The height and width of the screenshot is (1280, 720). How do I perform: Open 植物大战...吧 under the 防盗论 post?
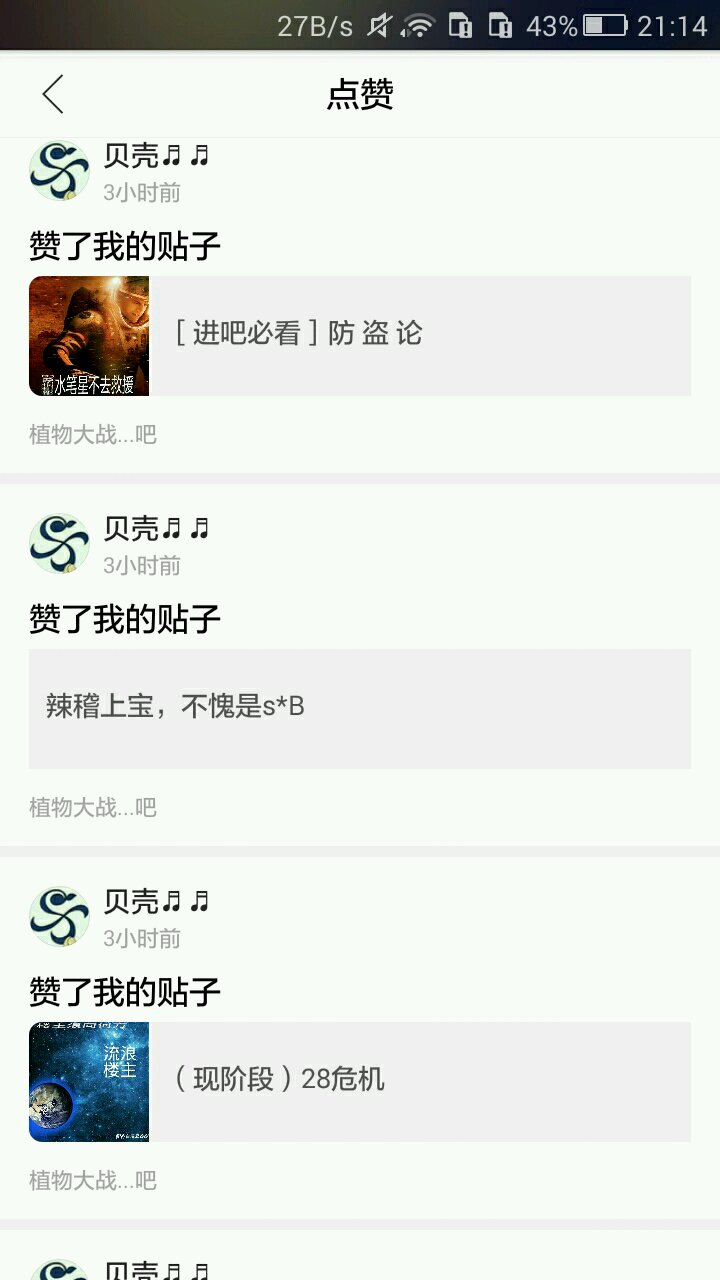pos(93,434)
